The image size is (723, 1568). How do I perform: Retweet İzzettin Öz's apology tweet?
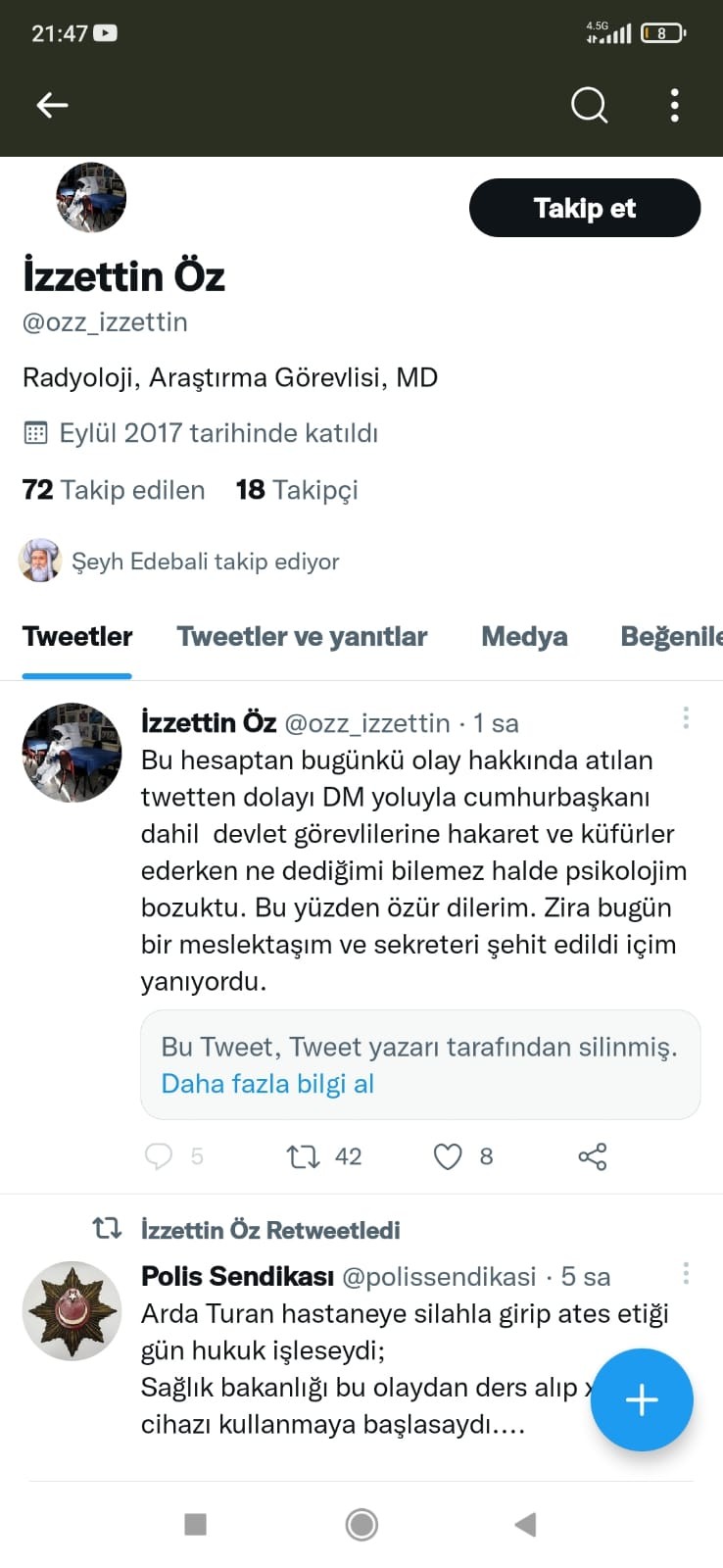(x=303, y=1156)
